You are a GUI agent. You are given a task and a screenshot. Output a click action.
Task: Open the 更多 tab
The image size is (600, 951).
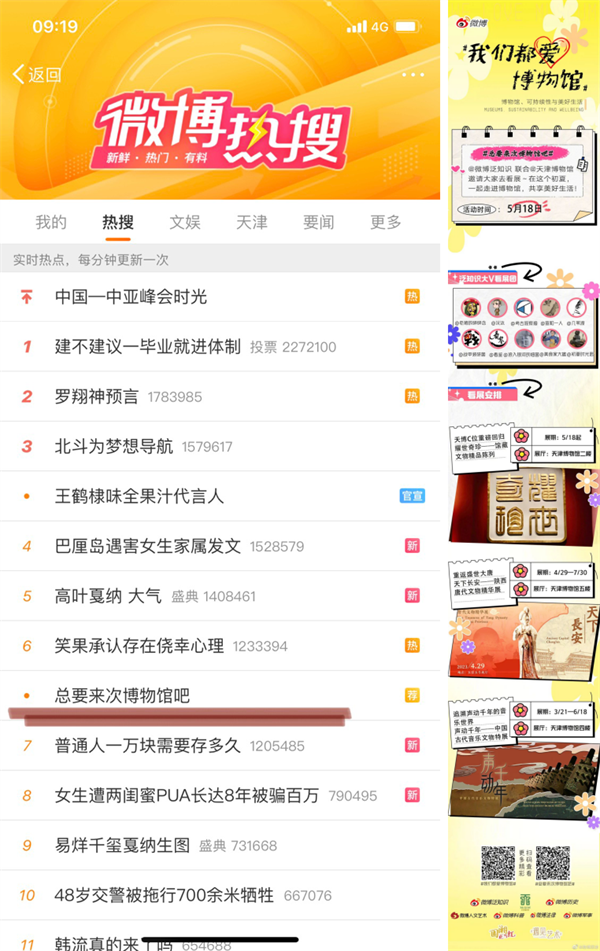coord(385,222)
